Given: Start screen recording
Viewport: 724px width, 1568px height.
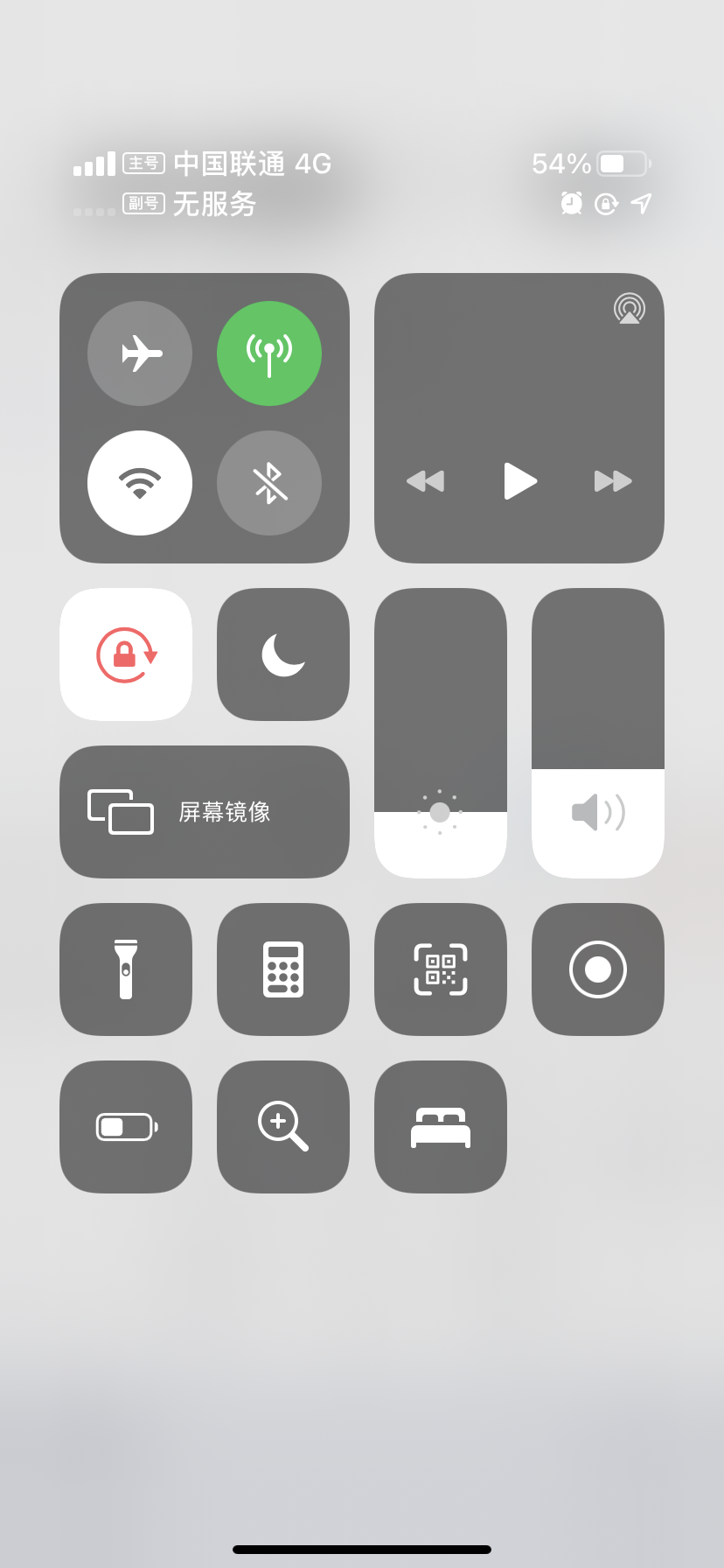Looking at the screenshot, I should (x=598, y=969).
